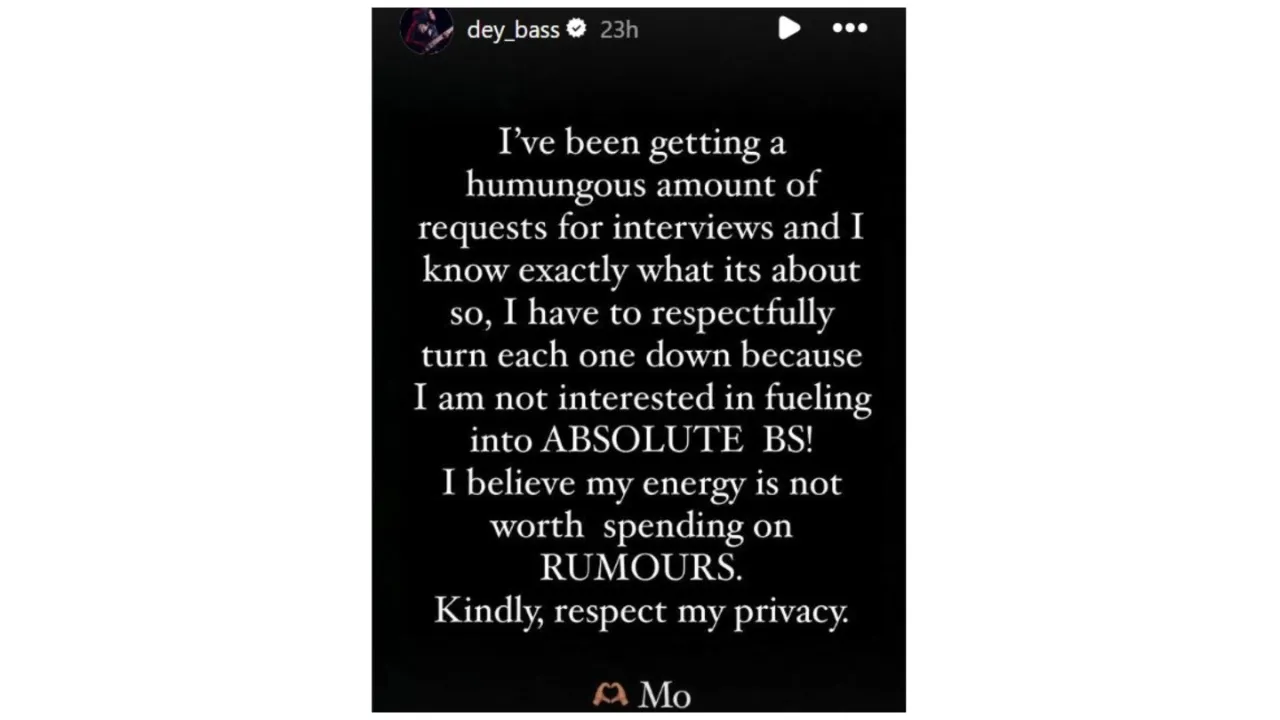Viewport: 1280px width, 720px height.
Task: Open the dey_bass profile username
Action: [513, 30]
